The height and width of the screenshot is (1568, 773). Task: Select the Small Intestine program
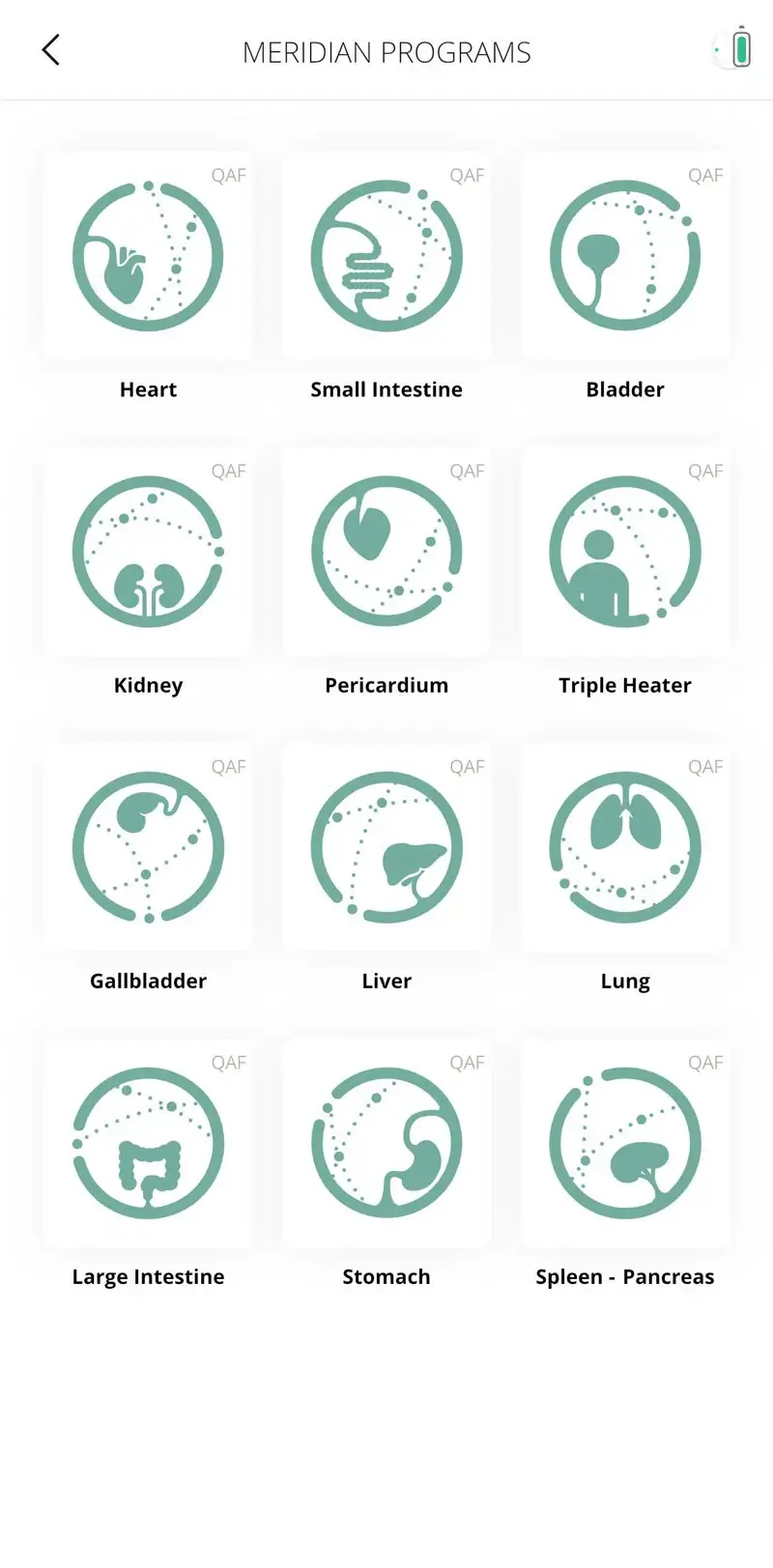coord(386,257)
